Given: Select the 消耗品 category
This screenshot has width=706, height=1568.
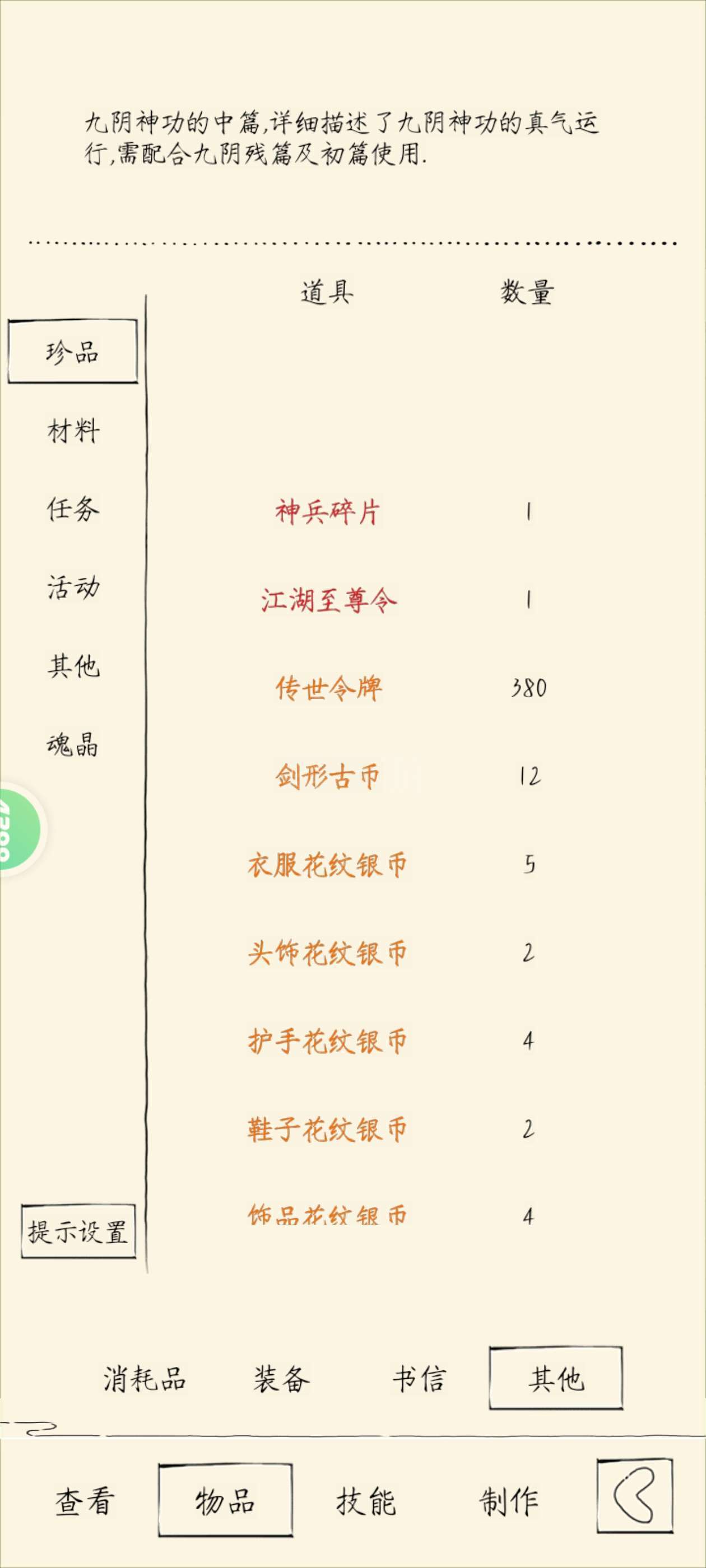Looking at the screenshot, I should [x=145, y=1378].
